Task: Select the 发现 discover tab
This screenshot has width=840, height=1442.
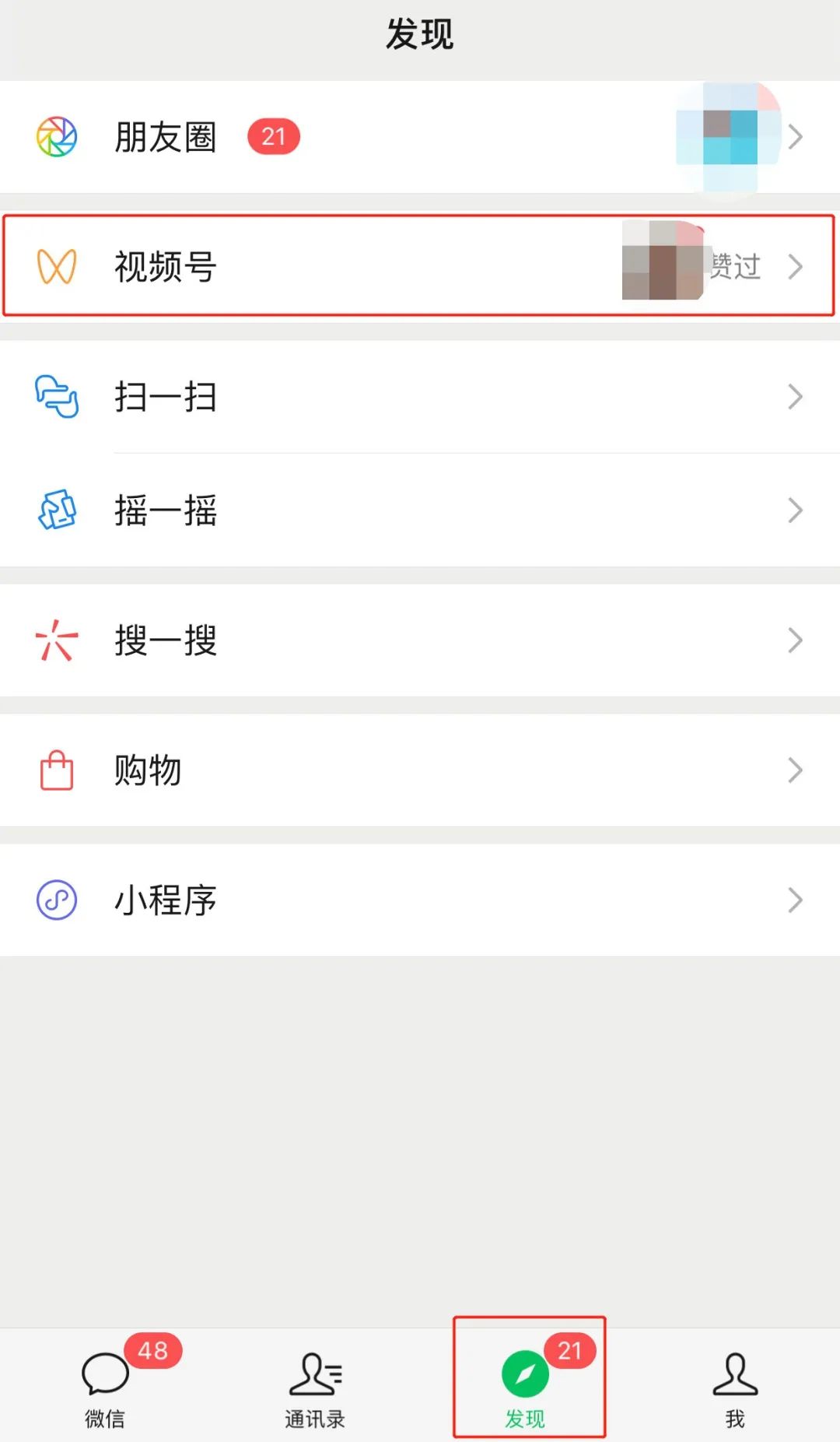Action: 526,1388
